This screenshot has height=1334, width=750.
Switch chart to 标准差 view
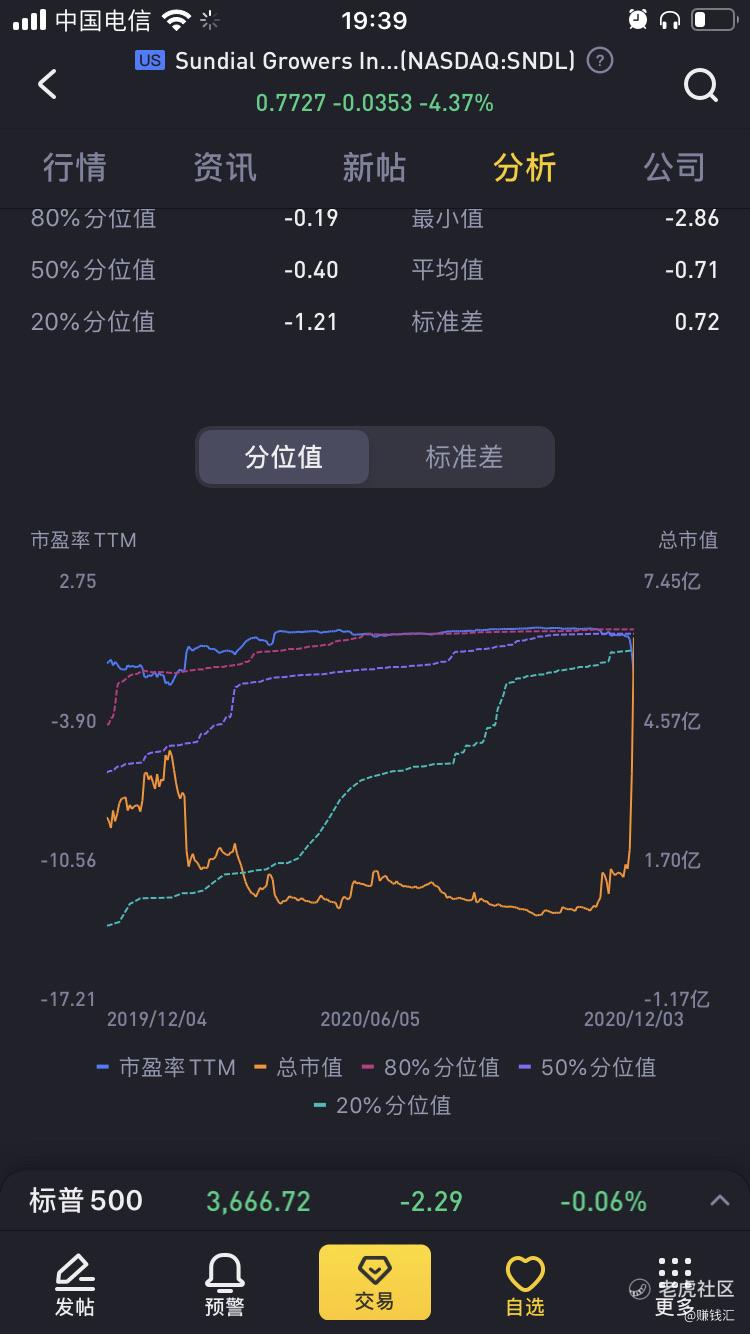464,457
